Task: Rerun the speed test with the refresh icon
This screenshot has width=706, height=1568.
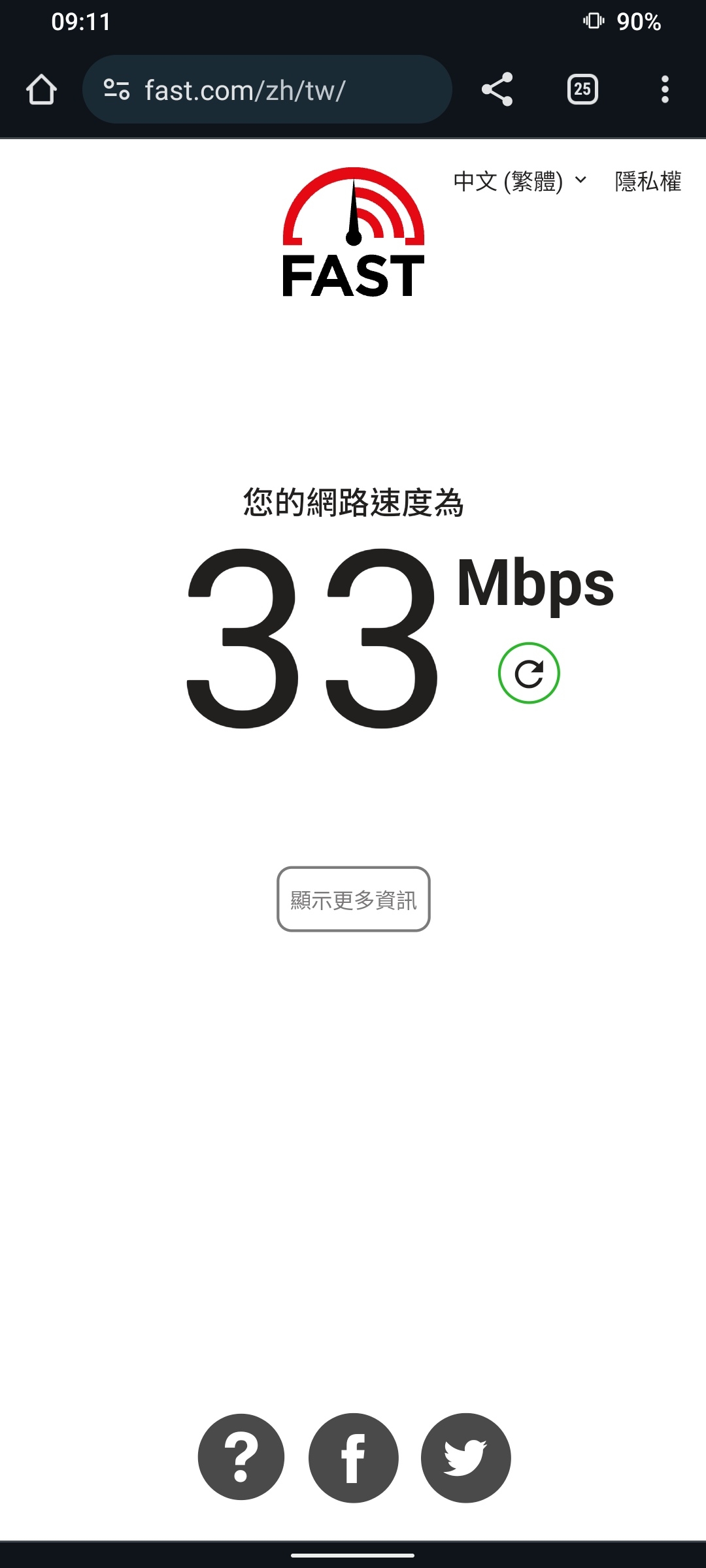Action: (x=529, y=673)
